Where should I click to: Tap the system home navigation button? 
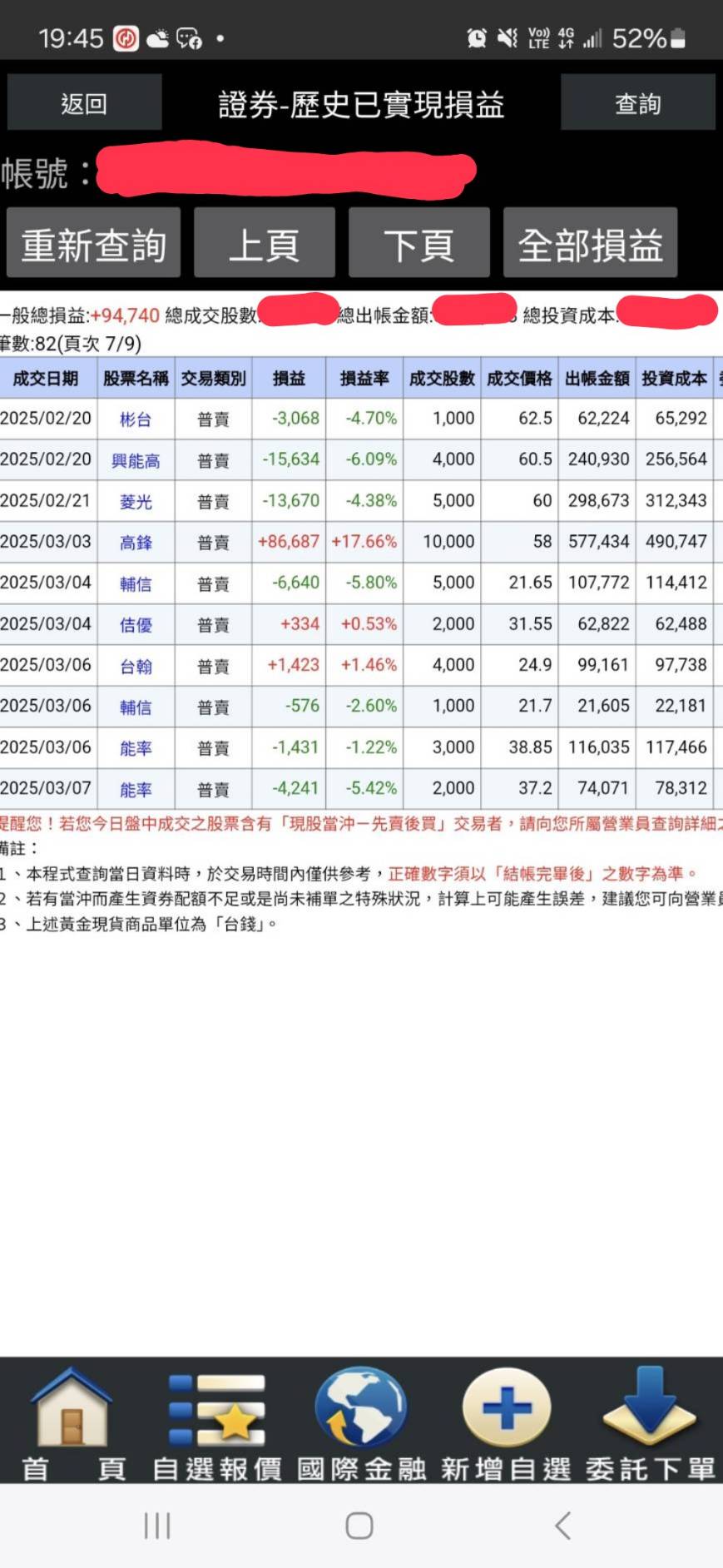tap(359, 1526)
